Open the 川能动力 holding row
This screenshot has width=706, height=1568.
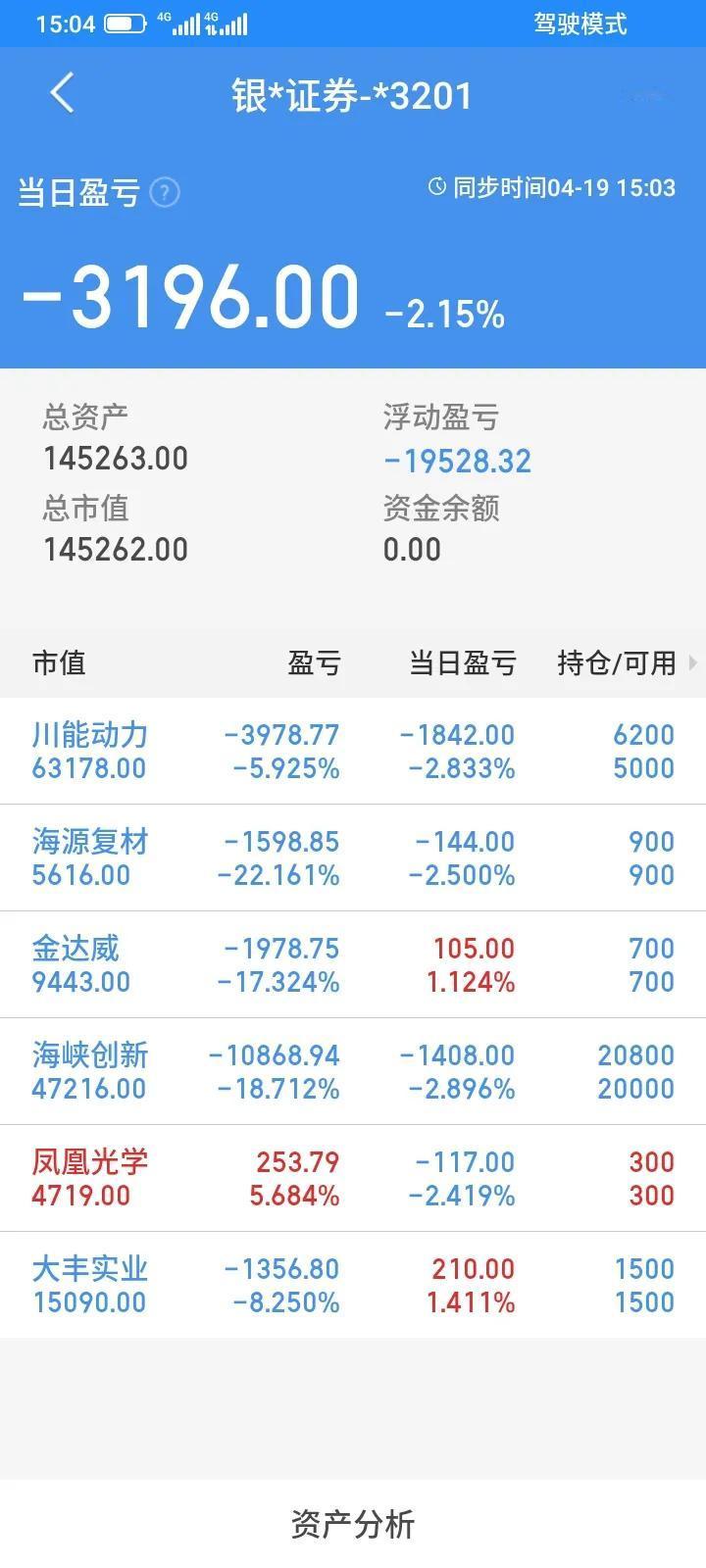pyautogui.click(x=353, y=751)
